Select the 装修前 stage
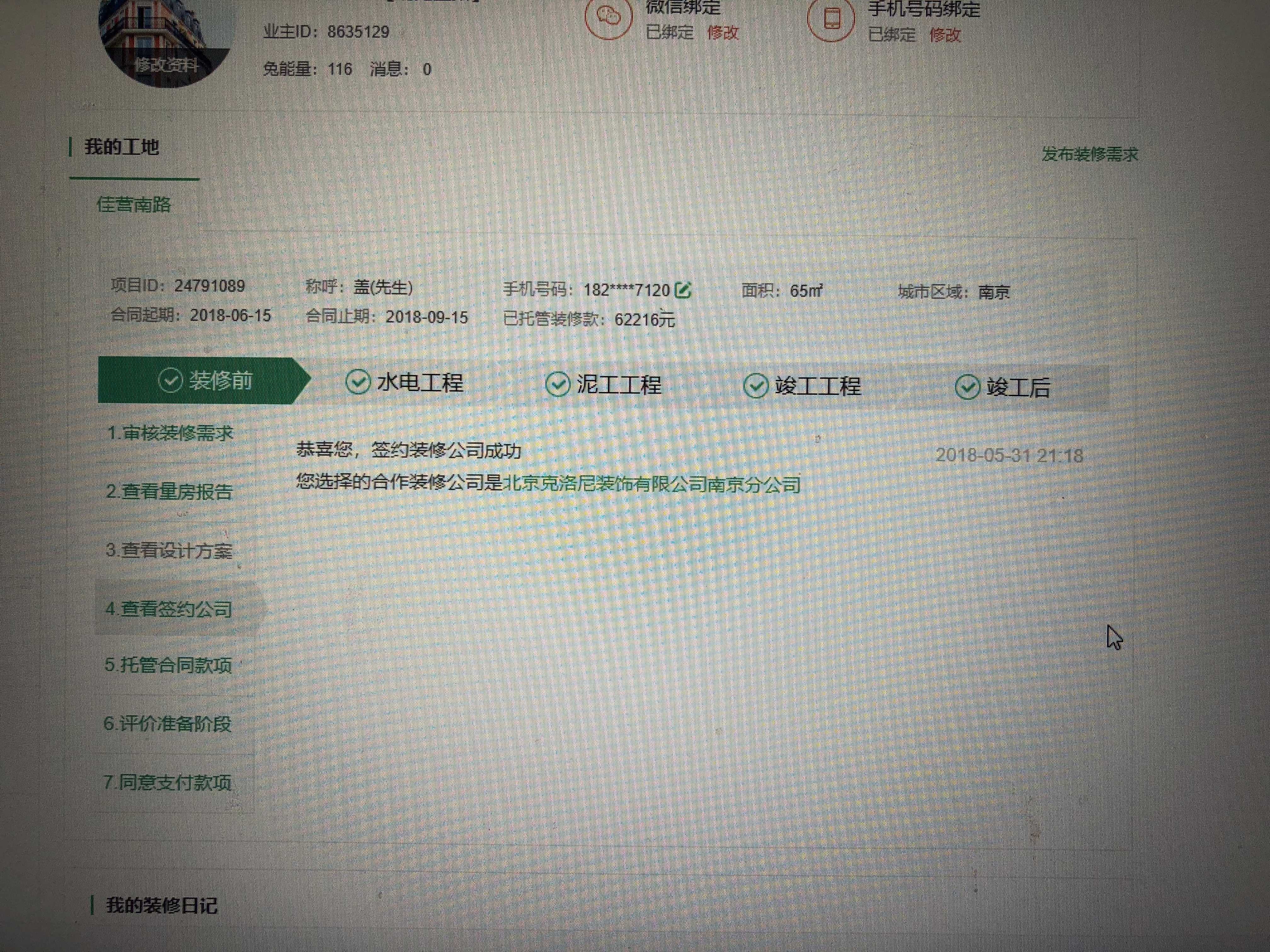1270x952 pixels. click(204, 381)
